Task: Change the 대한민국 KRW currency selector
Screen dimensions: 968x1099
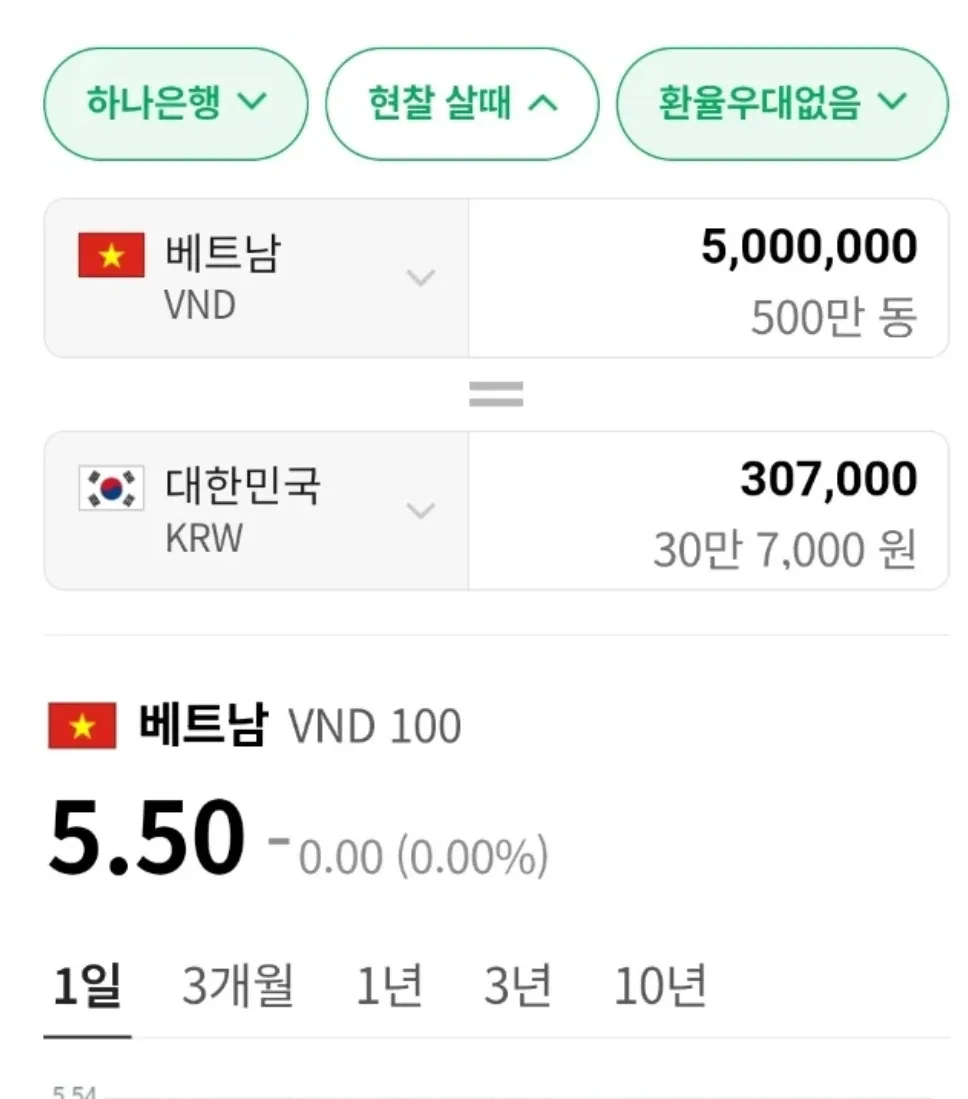Action: 256,511
